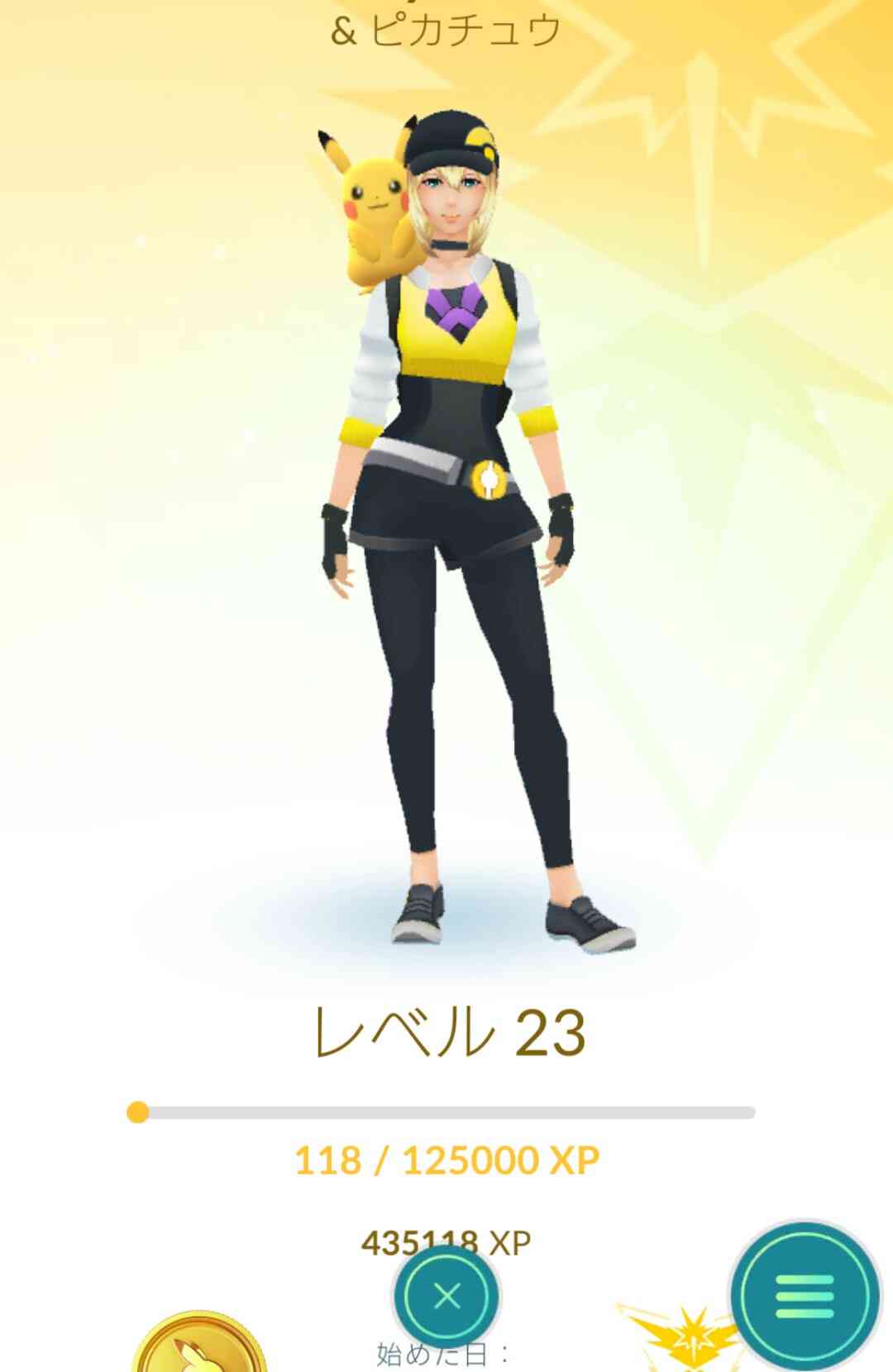This screenshot has height=1372, width=893.
Task: Tap the 118 / 125000 XP progress label
Action: pos(446,1161)
